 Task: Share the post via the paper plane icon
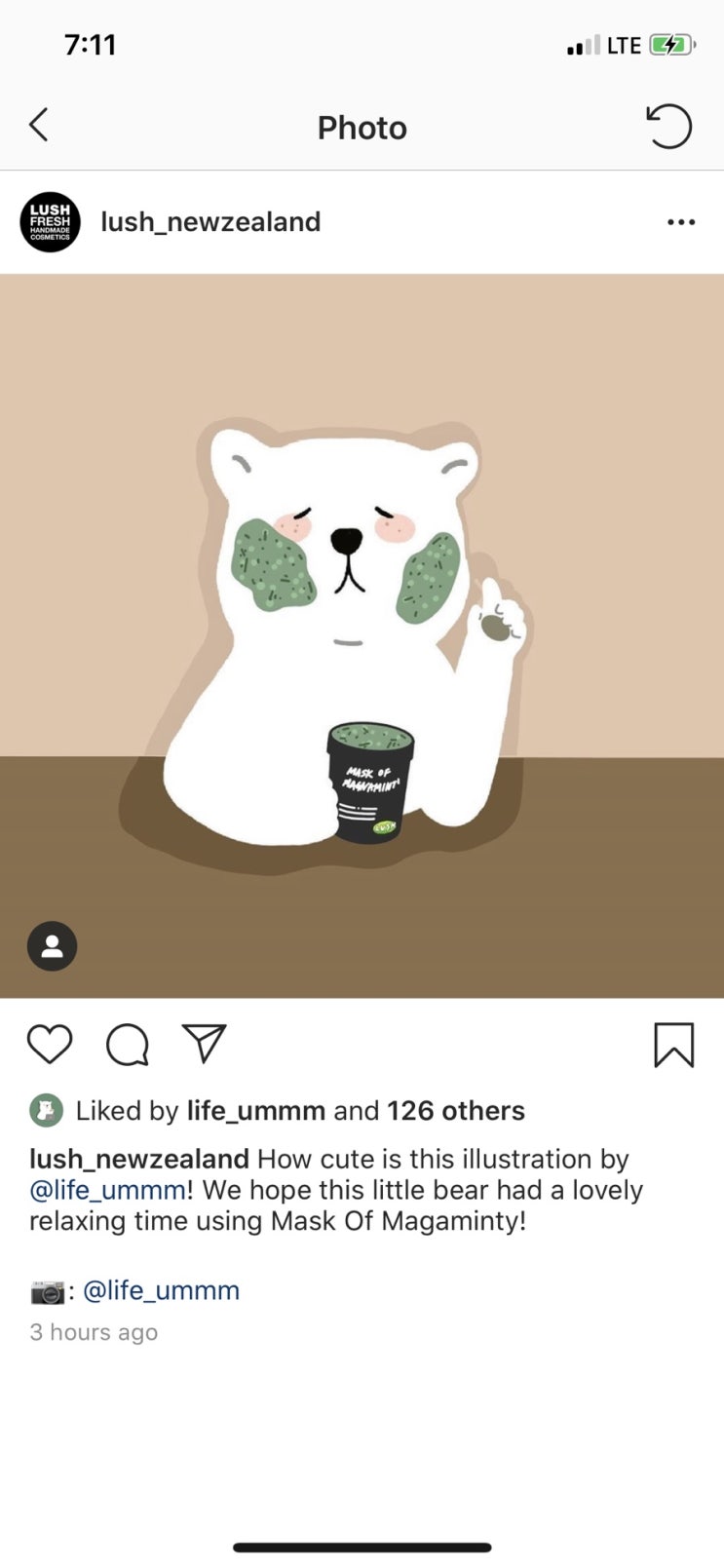tap(205, 1044)
